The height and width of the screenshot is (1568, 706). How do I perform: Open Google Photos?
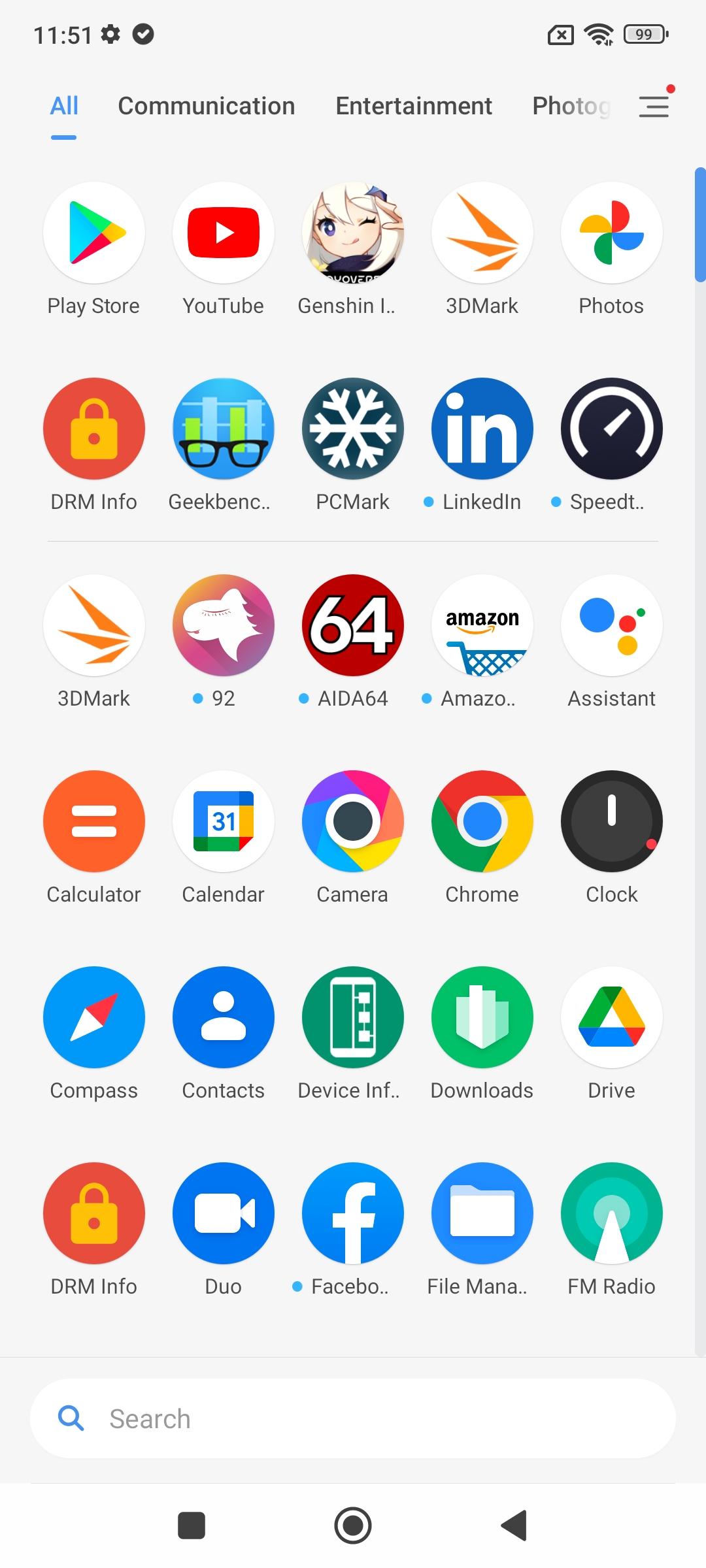pos(612,233)
